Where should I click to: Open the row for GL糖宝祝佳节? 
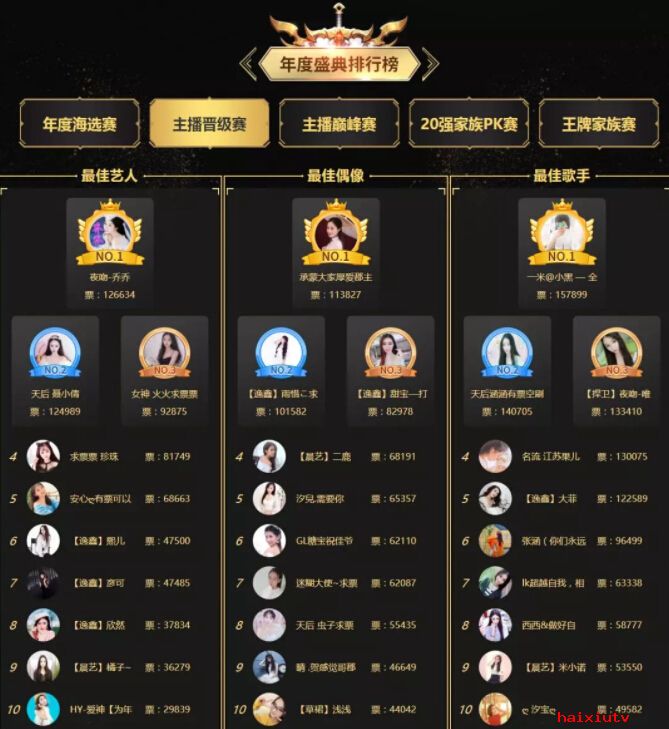point(334,540)
